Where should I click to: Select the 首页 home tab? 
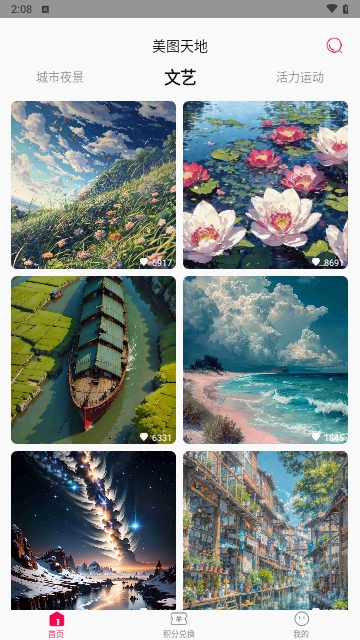[56, 625]
